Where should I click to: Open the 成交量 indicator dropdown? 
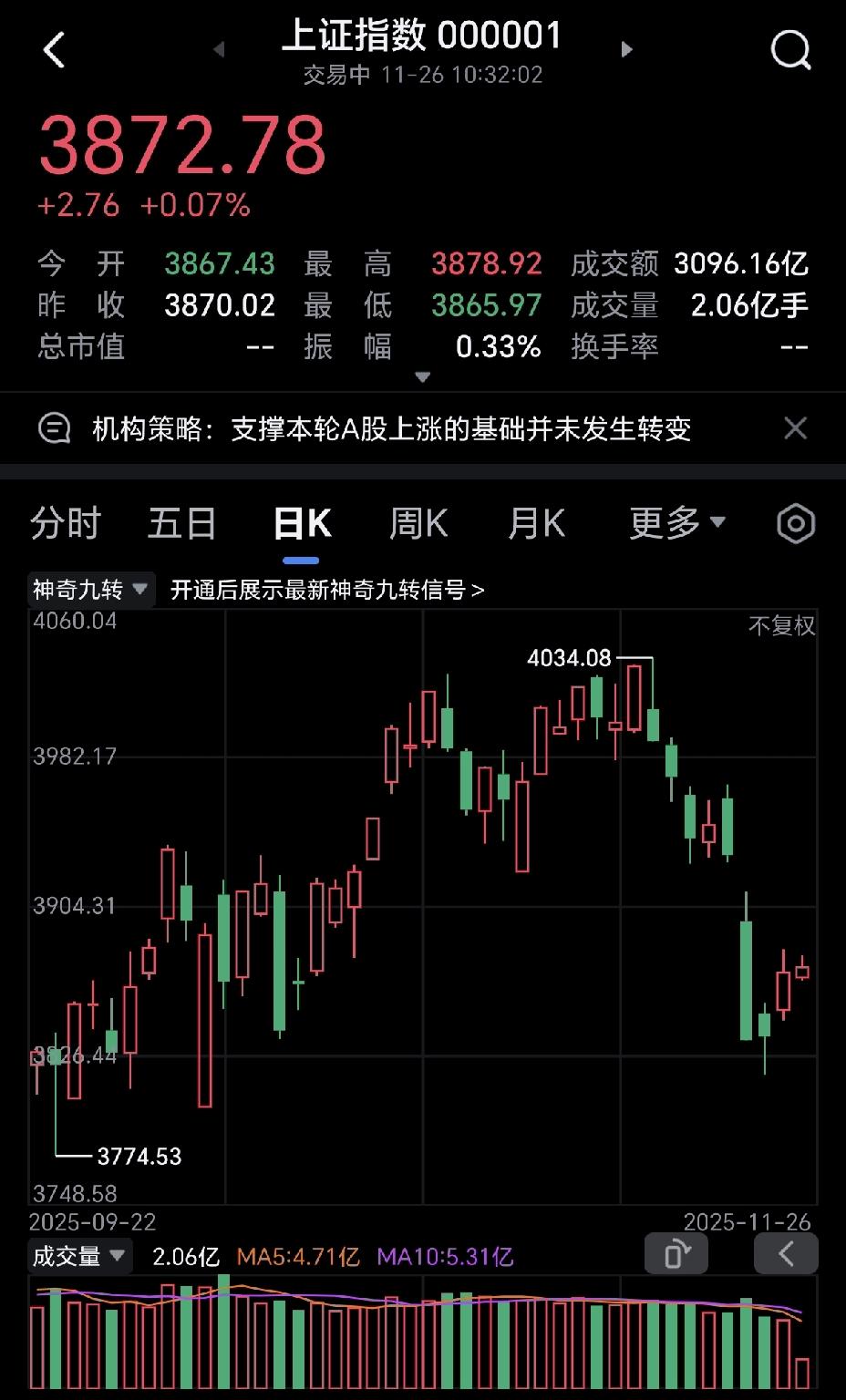pyautogui.click(x=80, y=1255)
